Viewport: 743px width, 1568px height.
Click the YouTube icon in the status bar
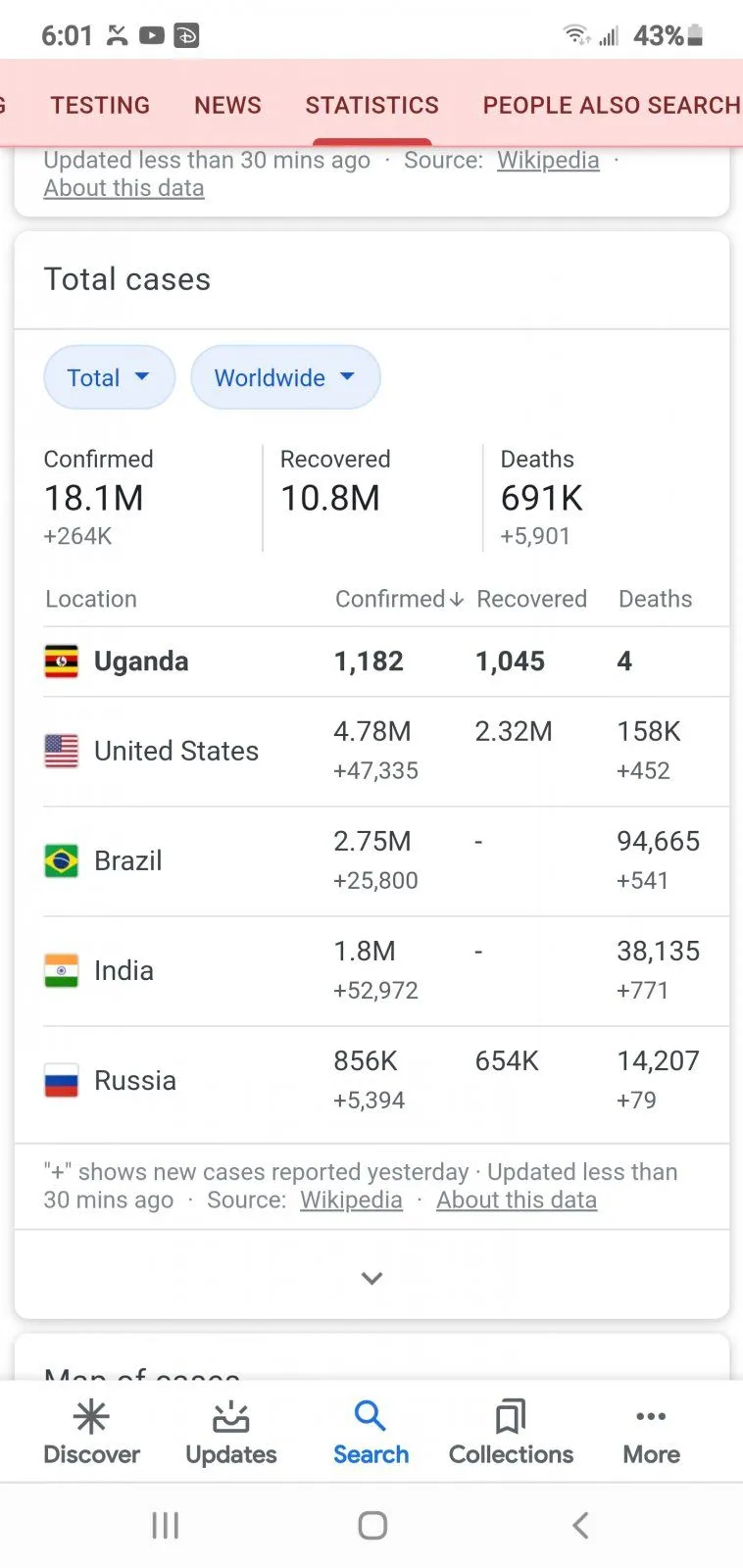click(151, 35)
